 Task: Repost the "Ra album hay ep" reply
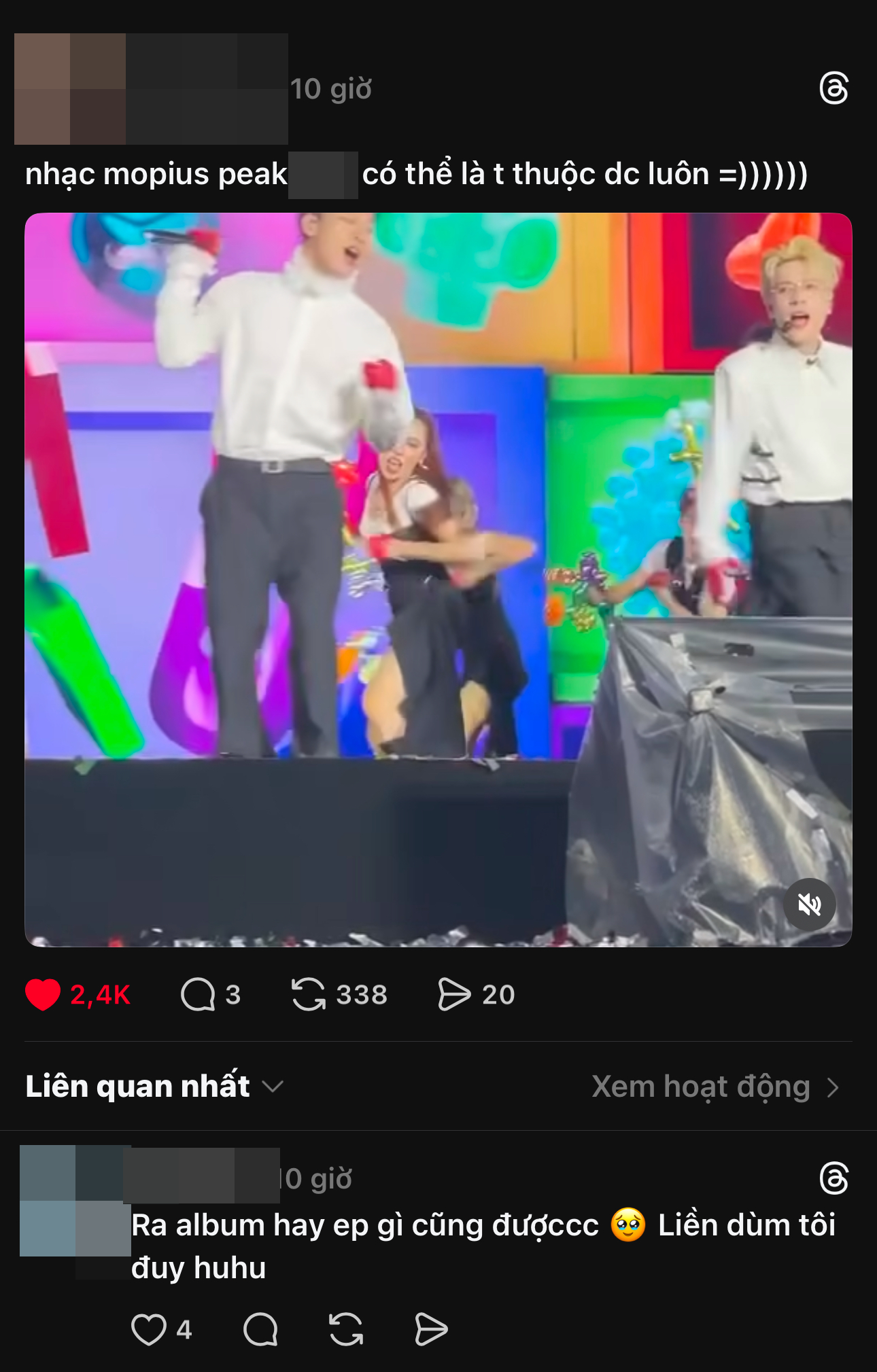point(346,1330)
